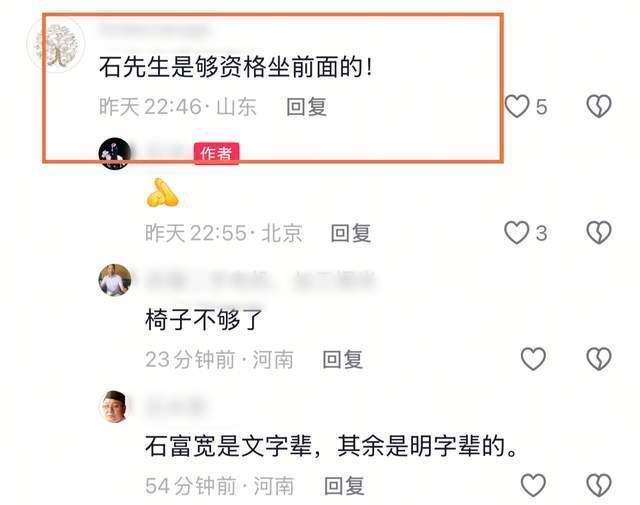Reply to the author's comment from 北京
640x505 pixels.
point(351,233)
